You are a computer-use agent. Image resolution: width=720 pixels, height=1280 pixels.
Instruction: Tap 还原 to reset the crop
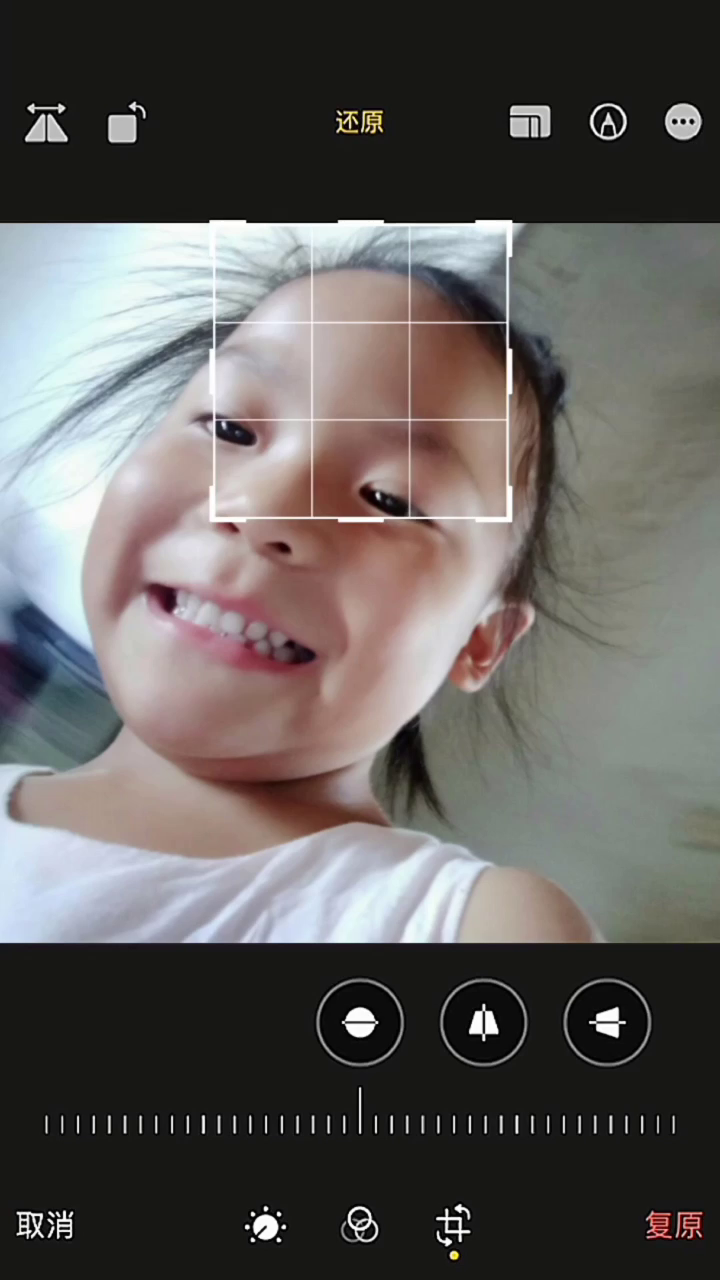(359, 123)
